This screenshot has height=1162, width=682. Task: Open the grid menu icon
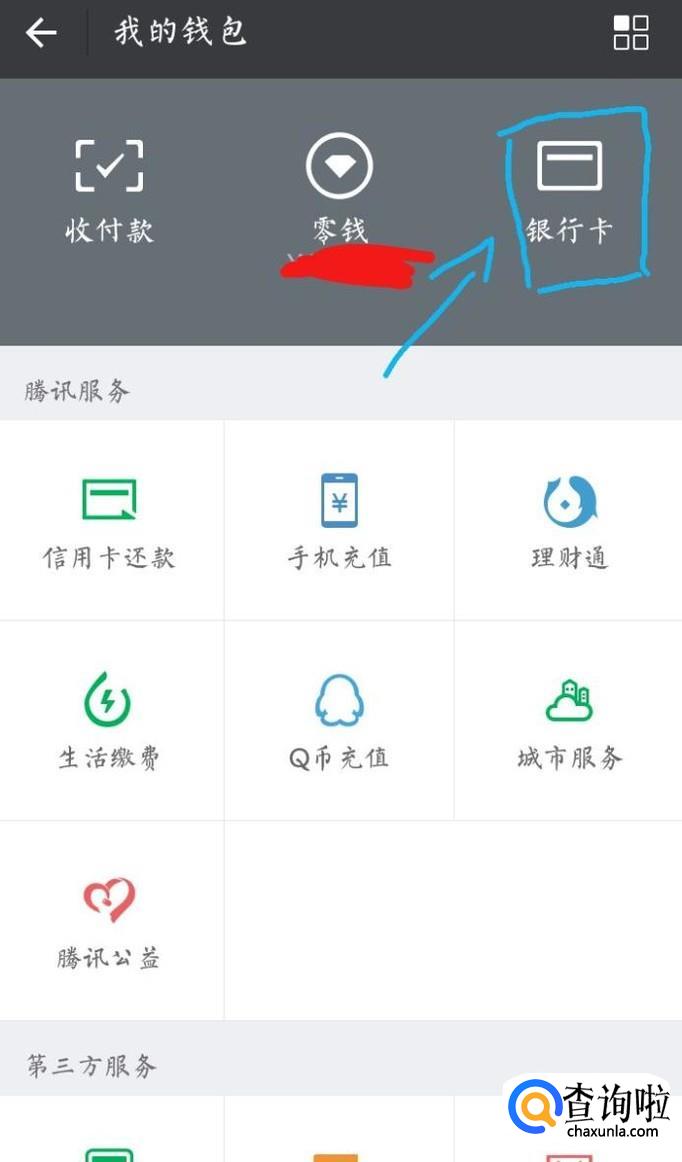(x=630, y=33)
